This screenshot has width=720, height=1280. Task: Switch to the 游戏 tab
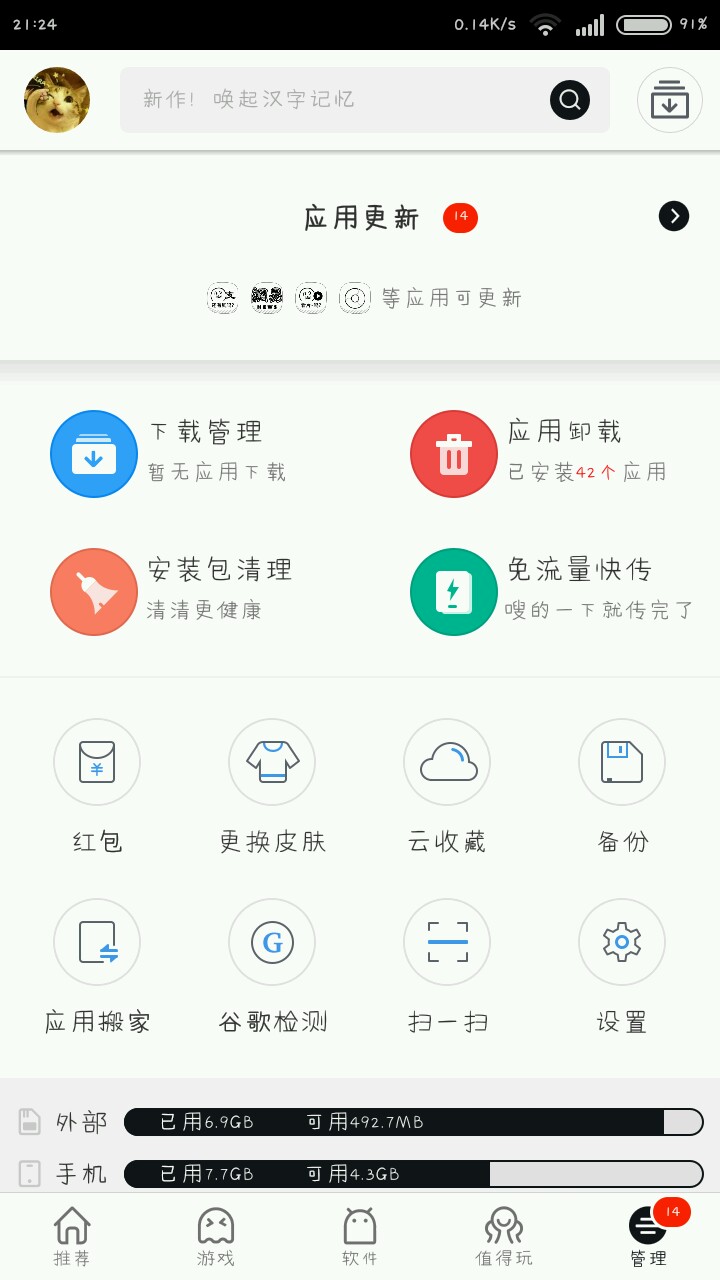[x=216, y=1236]
